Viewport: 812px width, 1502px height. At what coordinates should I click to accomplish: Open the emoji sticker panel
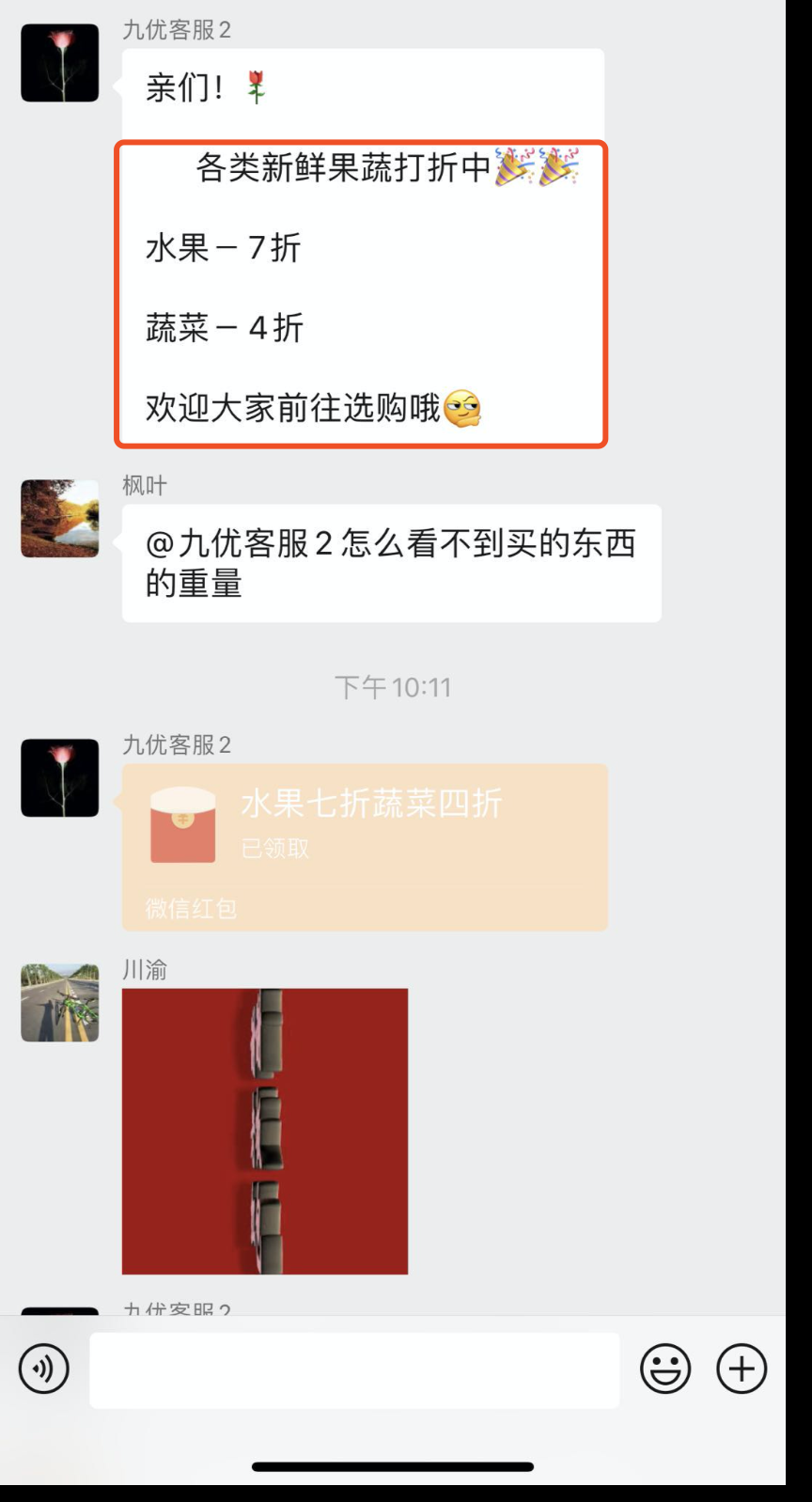(x=665, y=1369)
